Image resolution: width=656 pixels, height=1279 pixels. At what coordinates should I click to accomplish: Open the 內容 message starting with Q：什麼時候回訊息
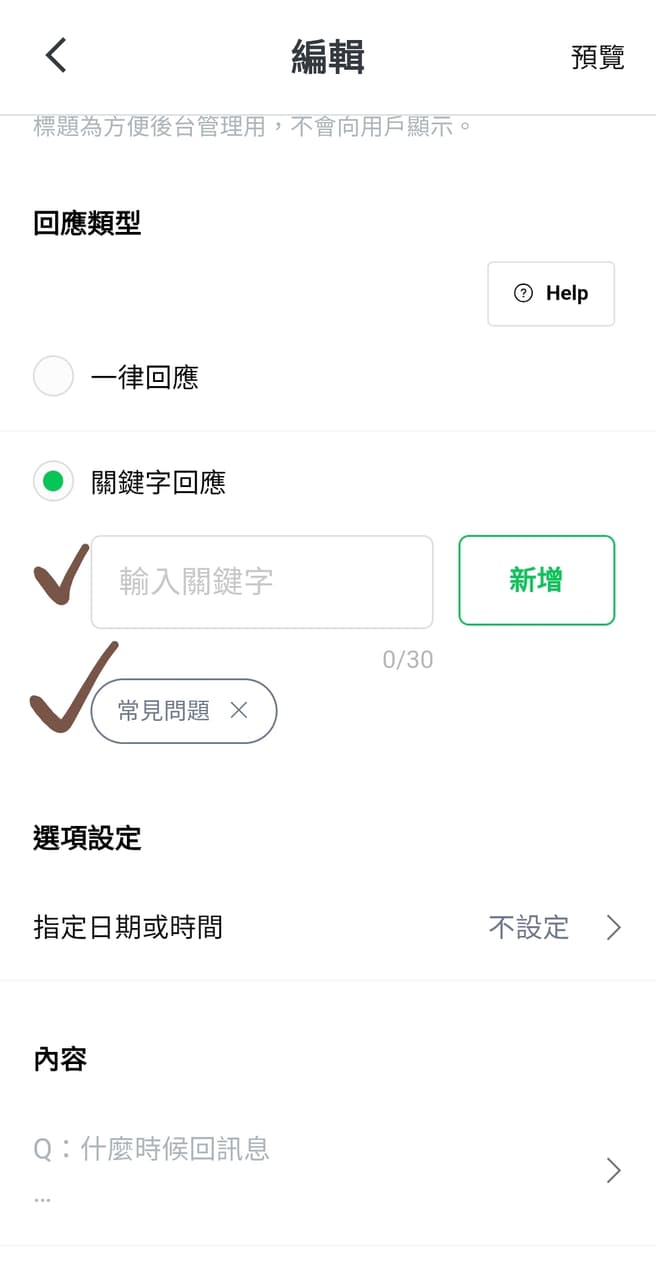pyautogui.click(x=328, y=1168)
